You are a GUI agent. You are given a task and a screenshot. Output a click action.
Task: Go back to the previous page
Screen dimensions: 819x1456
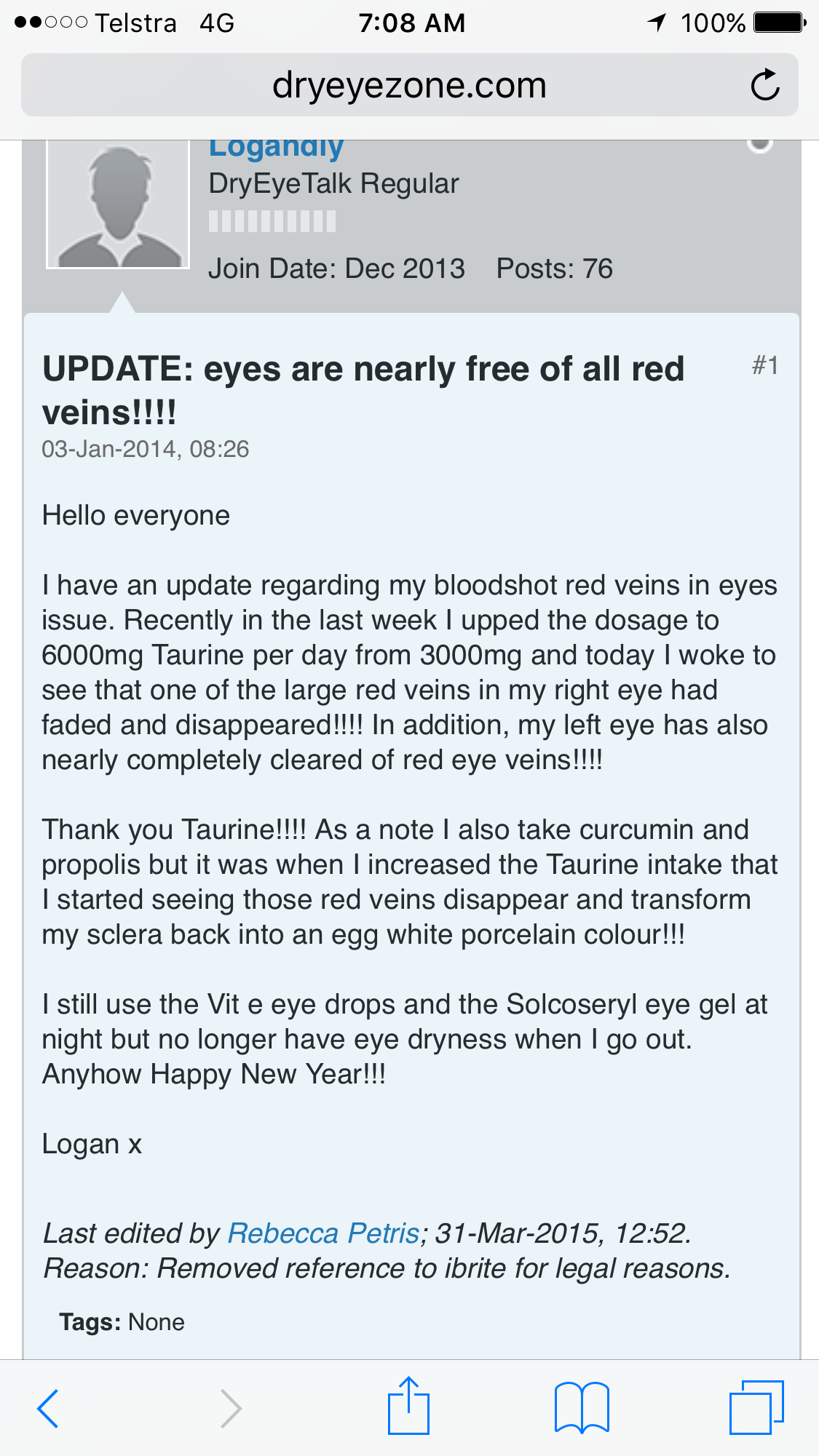pos(48,1409)
